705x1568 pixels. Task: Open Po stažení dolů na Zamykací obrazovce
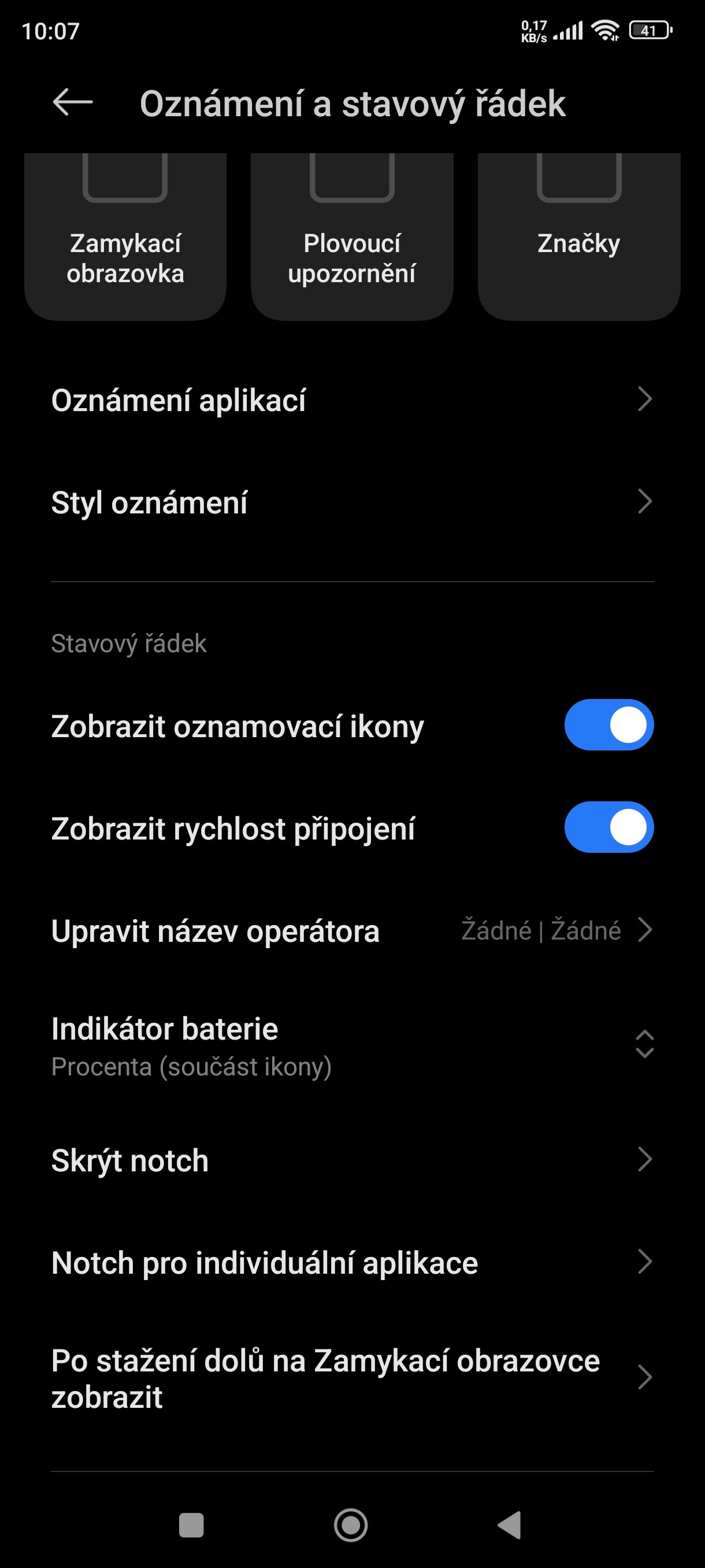point(351,1378)
